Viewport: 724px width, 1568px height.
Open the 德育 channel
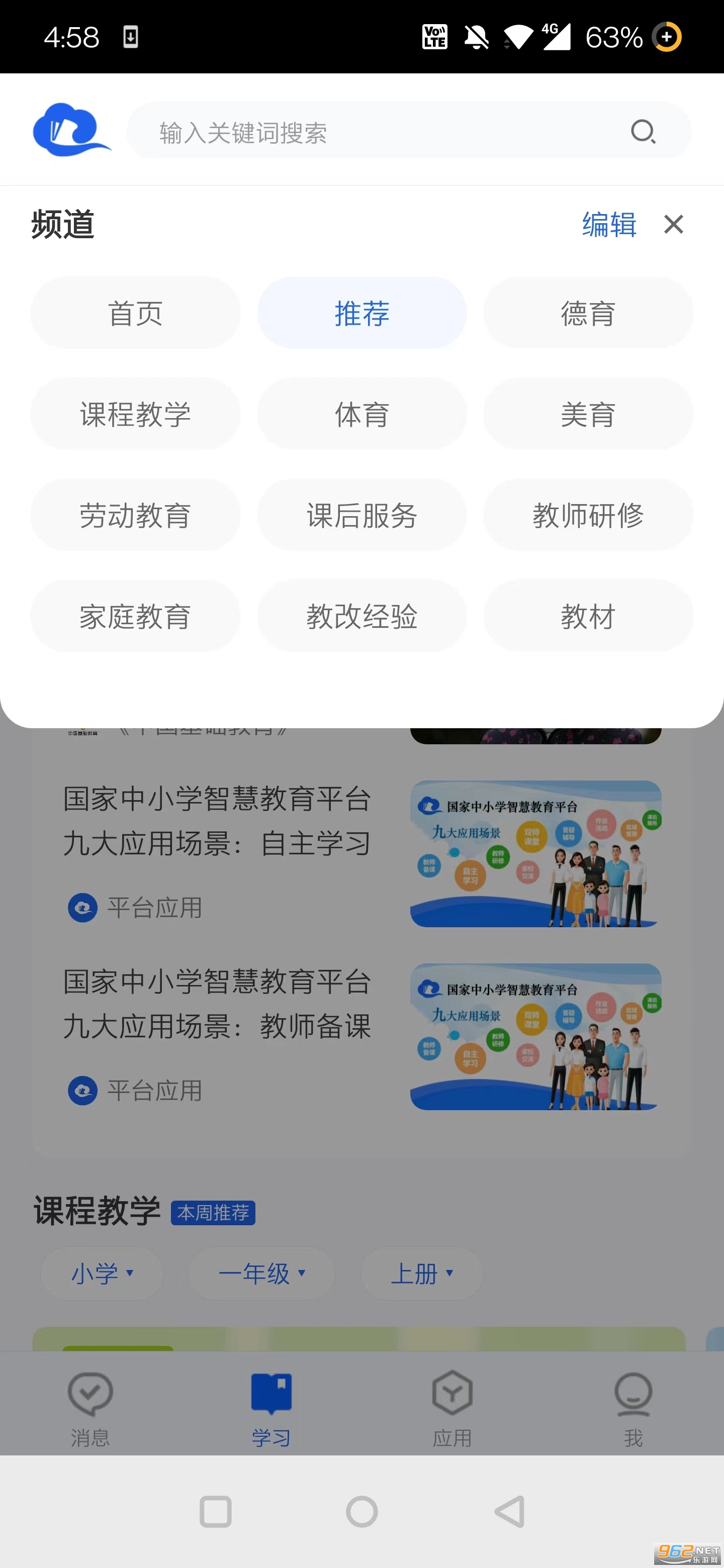tap(588, 314)
